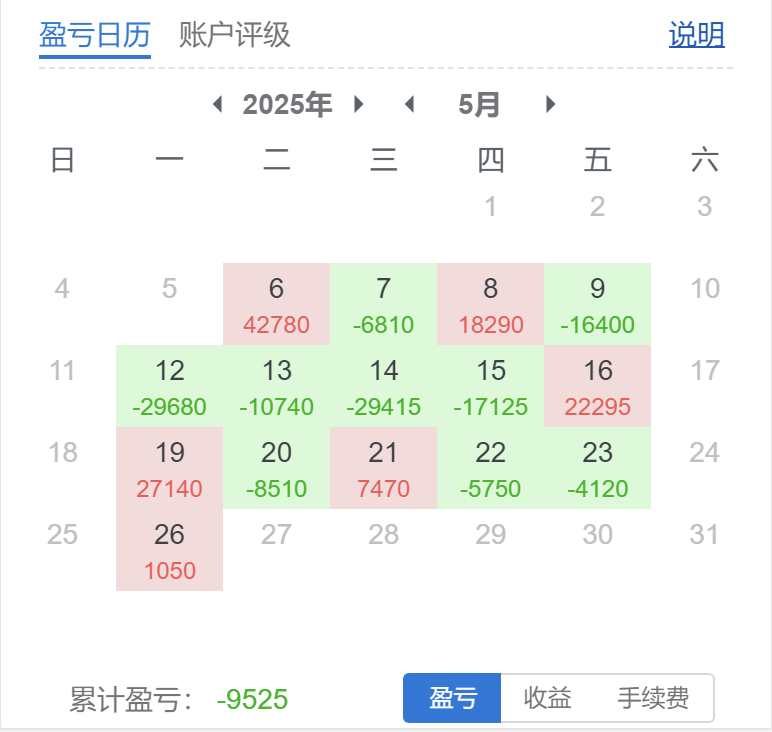Tap May 19 showing 27140
772x732 pixels.
click(x=169, y=469)
